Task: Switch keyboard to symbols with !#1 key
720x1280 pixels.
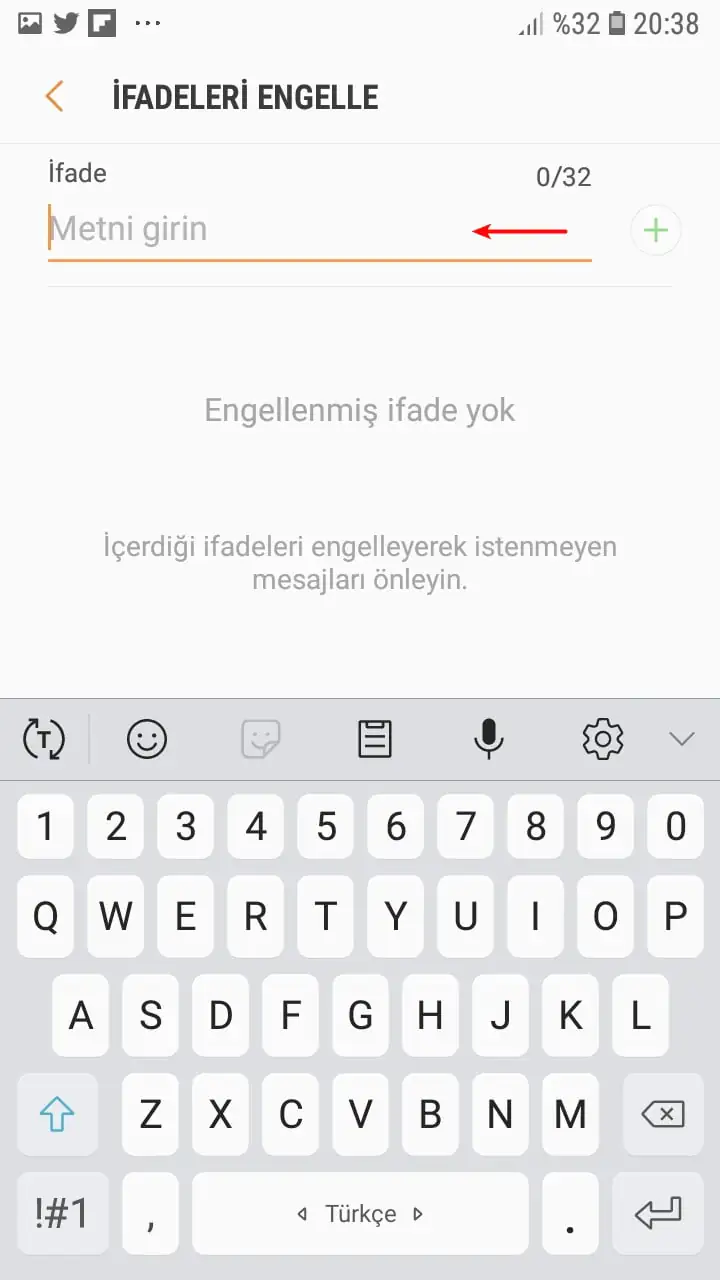Action: (63, 1213)
